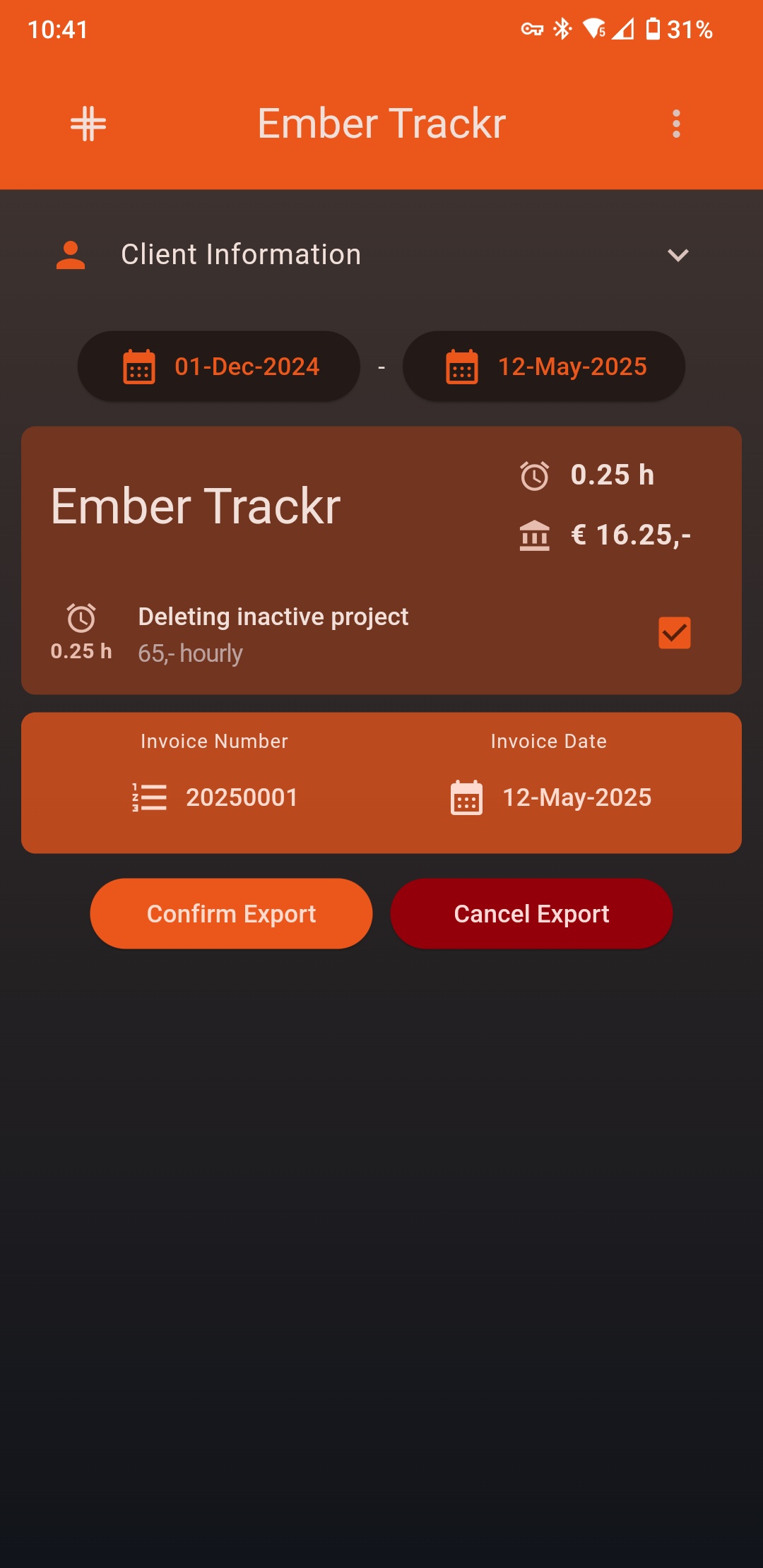The image size is (763, 1568).
Task: Expand the Client Information section
Action: (x=677, y=255)
